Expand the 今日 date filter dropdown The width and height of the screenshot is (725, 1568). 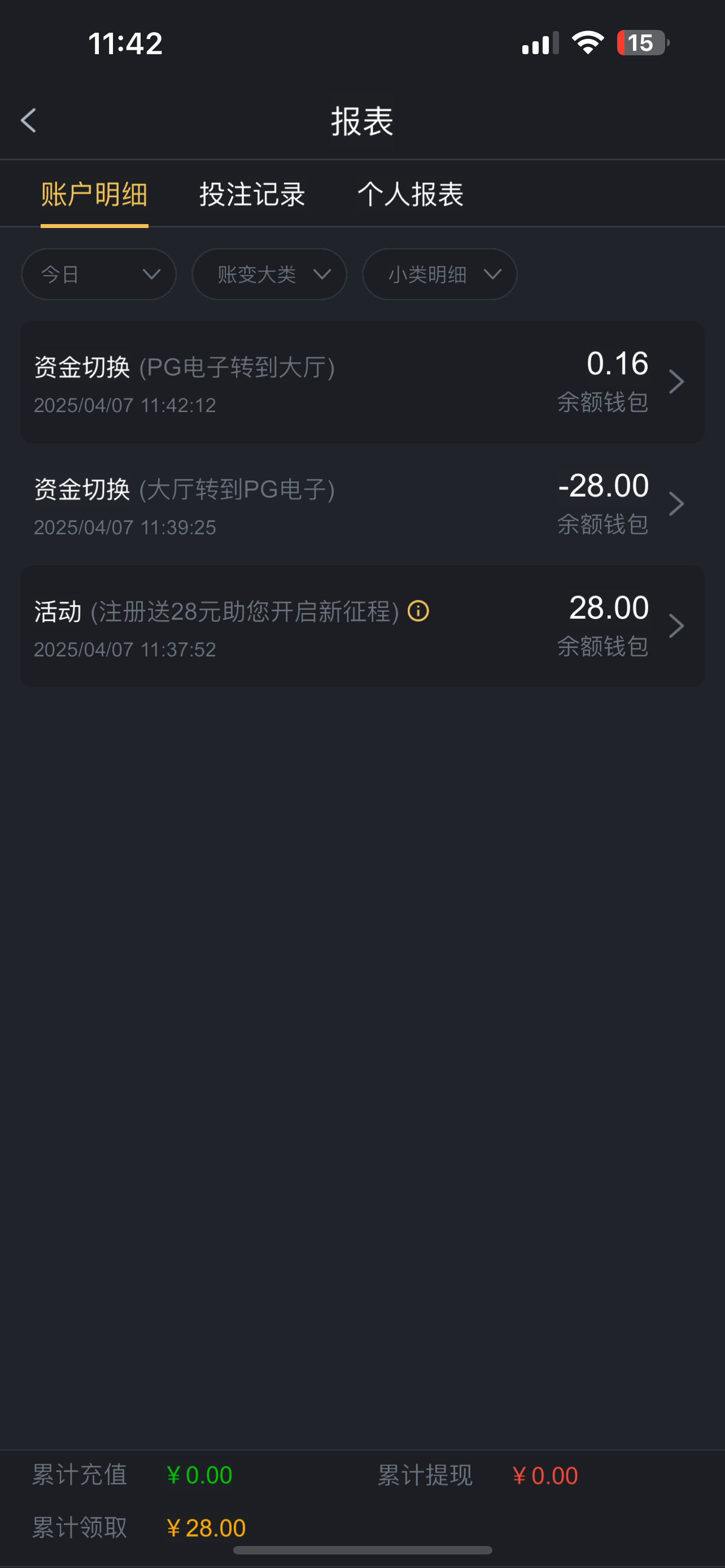point(99,274)
